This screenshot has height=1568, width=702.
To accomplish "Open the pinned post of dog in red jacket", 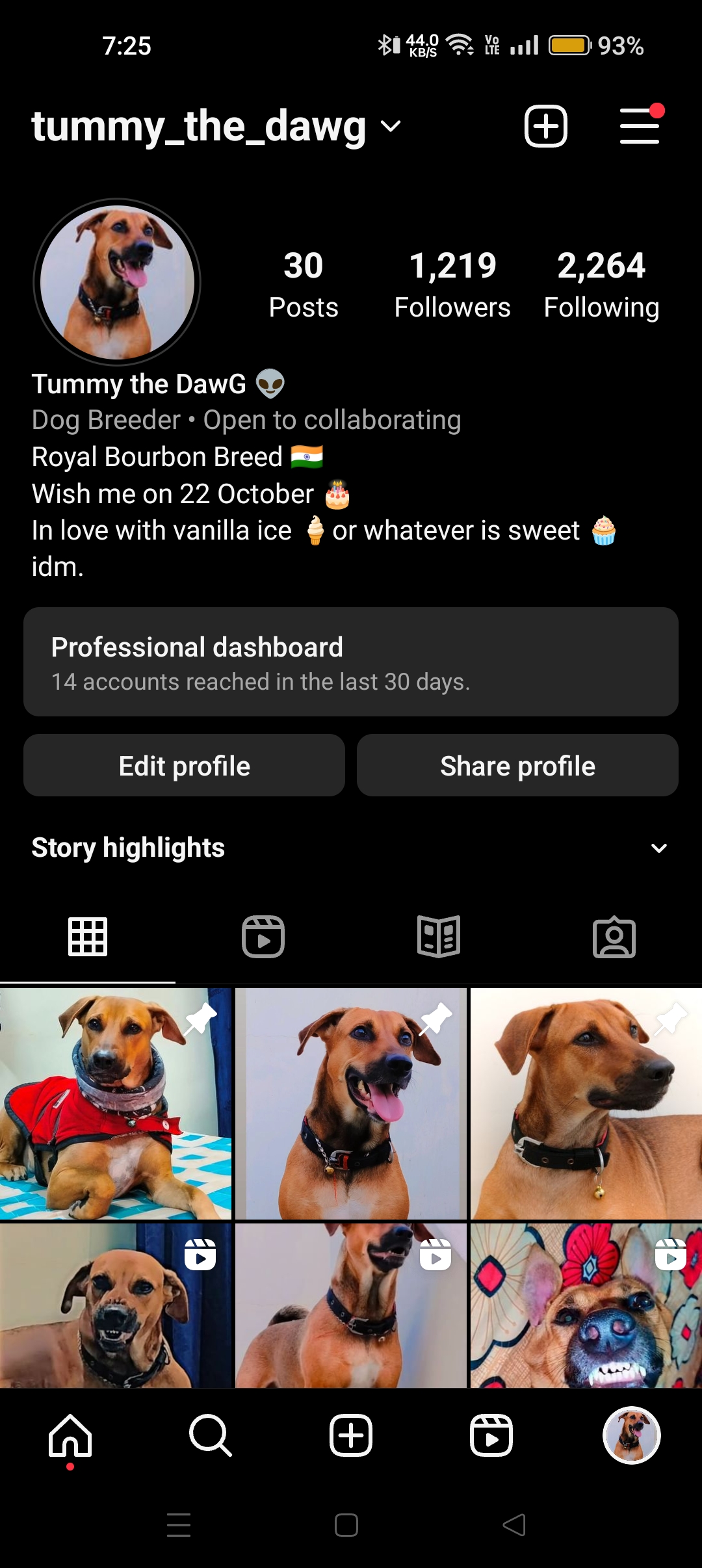I will coord(116,1104).
